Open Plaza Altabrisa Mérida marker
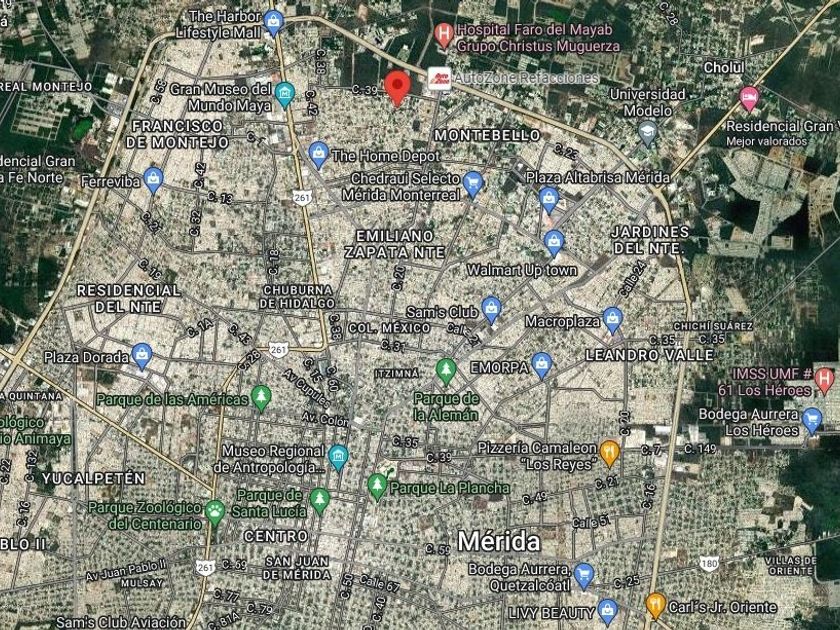 [x=549, y=199]
